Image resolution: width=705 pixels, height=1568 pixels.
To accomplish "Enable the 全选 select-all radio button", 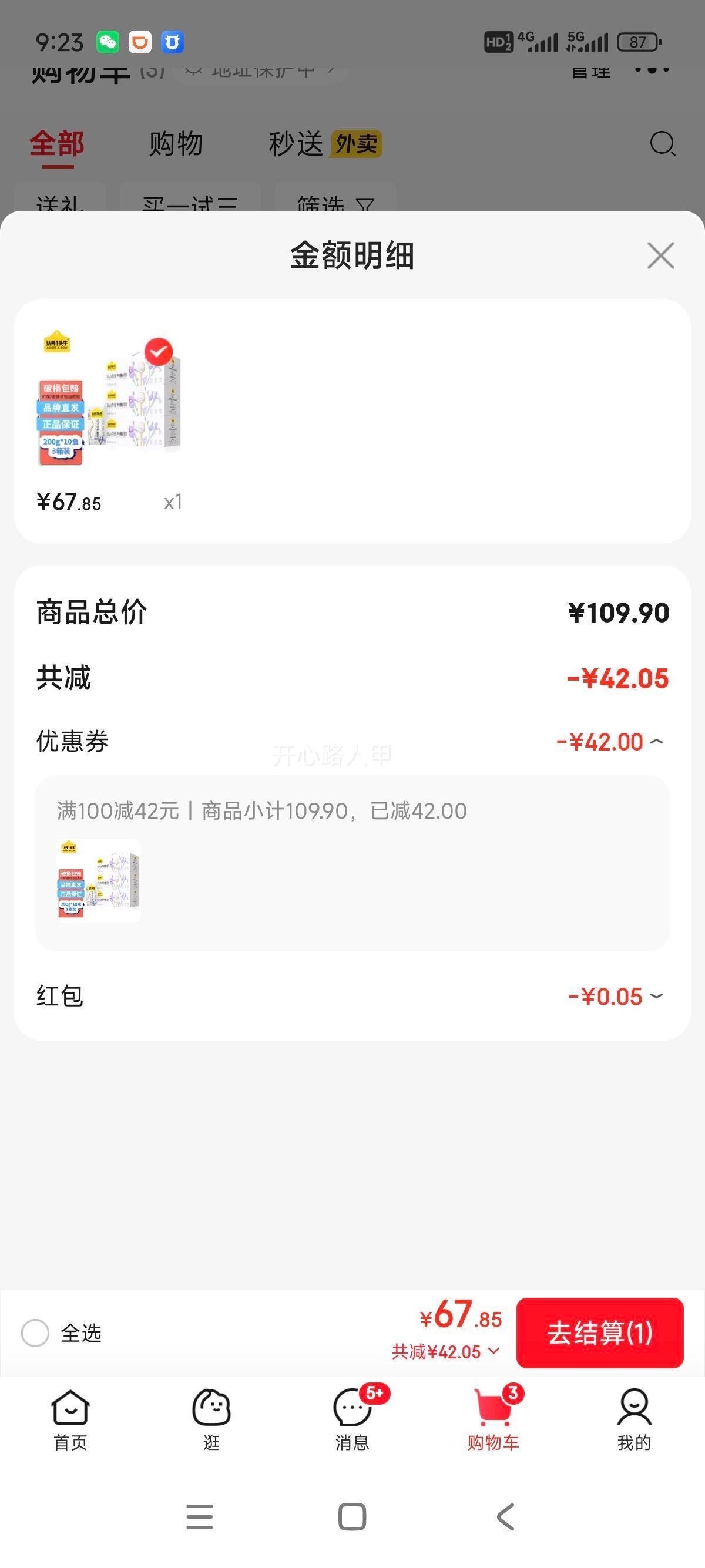I will click(x=35, y=1333).
